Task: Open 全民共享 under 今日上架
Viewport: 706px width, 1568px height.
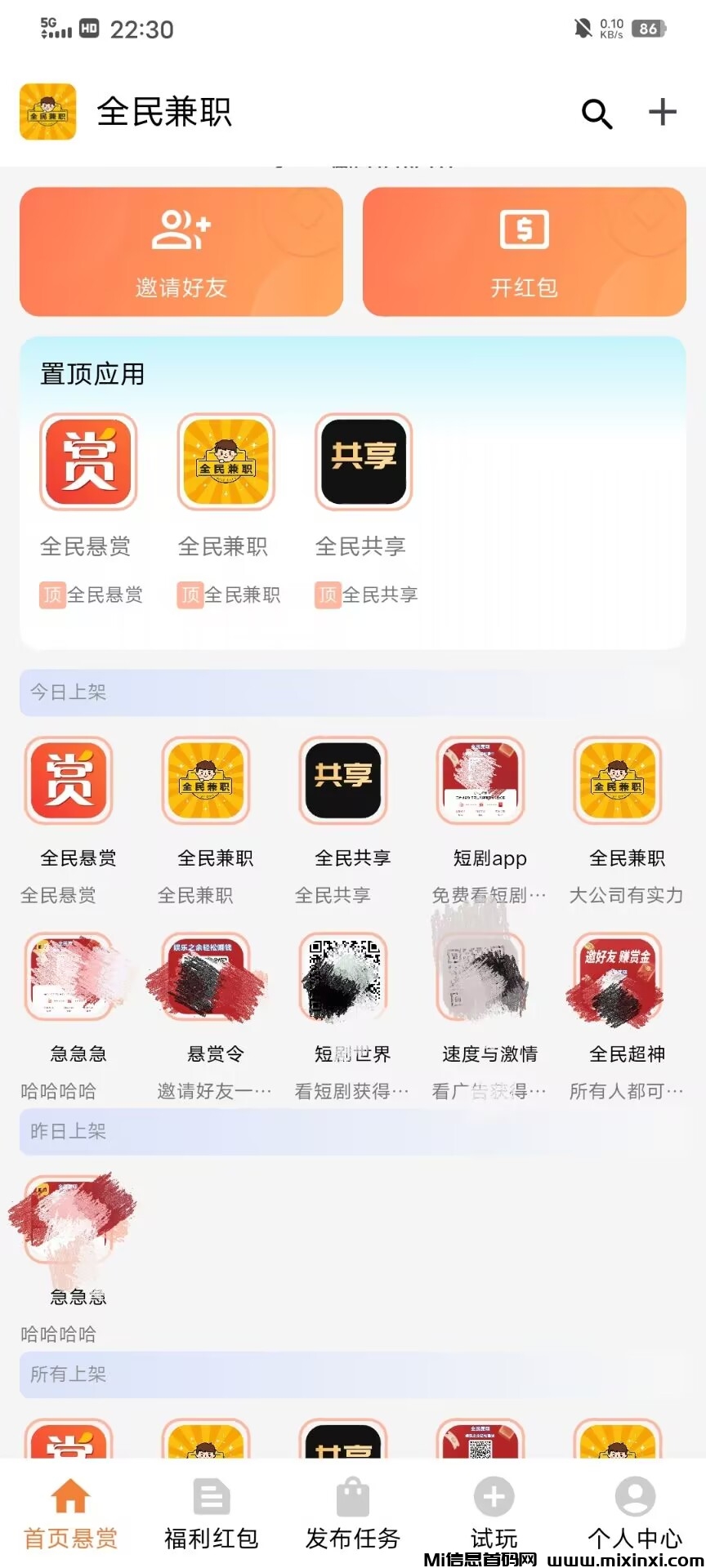Action: pyautogui.click(x=343, y=781)
